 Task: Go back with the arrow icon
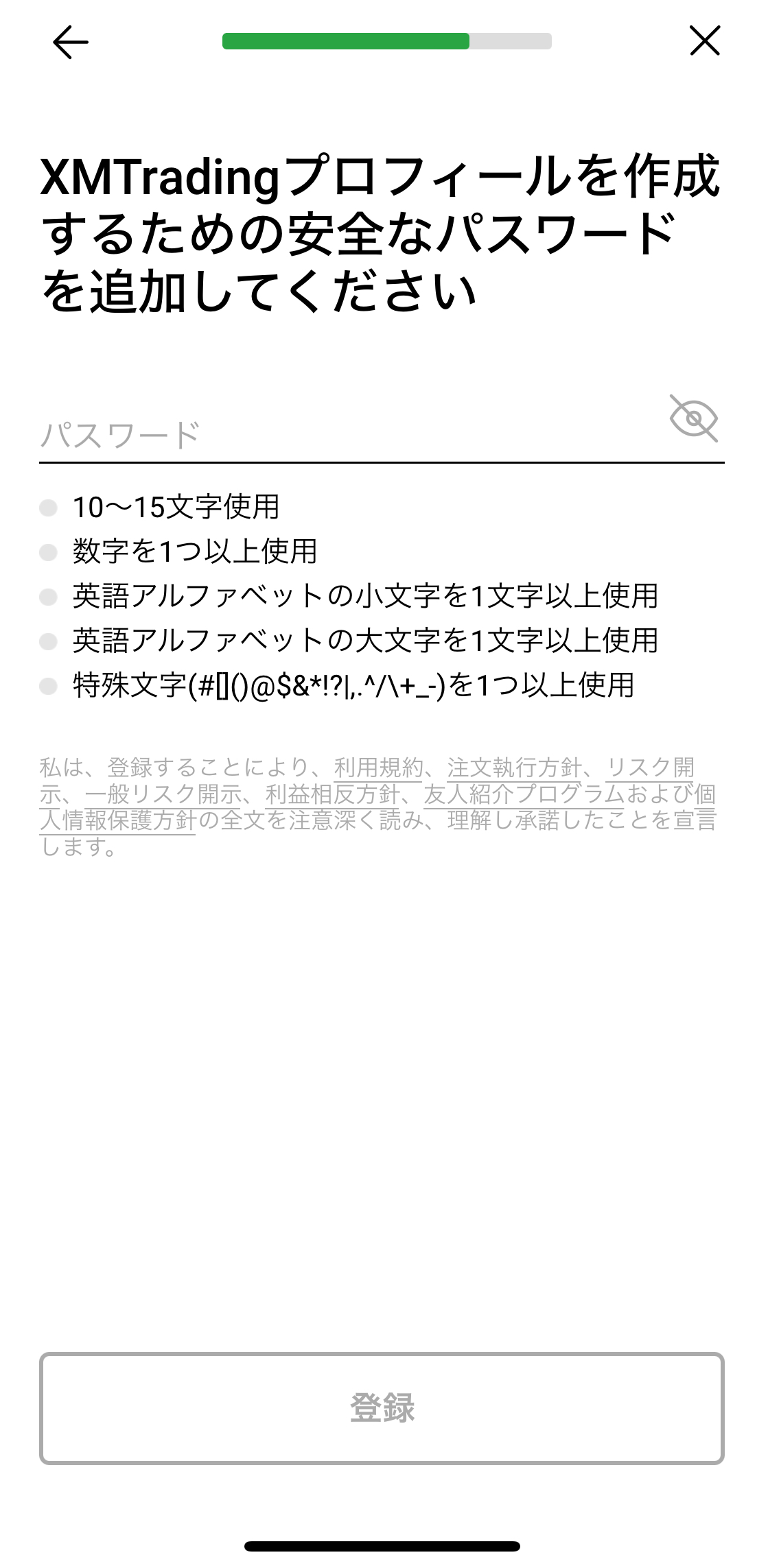point(70,42)
